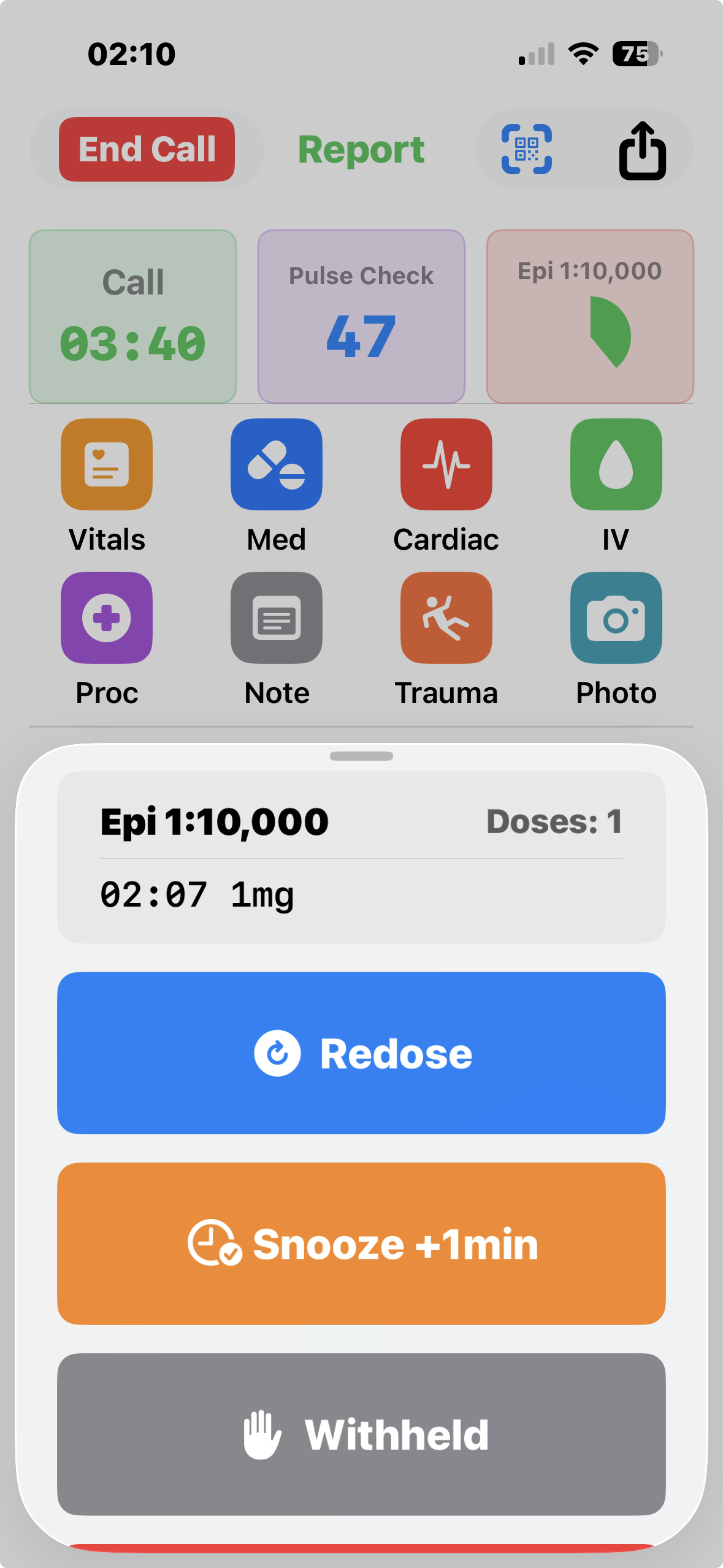The height and width of the screenshot is (1568, 723).
Task: Tap the share export icon
Action: coord(641,149)
